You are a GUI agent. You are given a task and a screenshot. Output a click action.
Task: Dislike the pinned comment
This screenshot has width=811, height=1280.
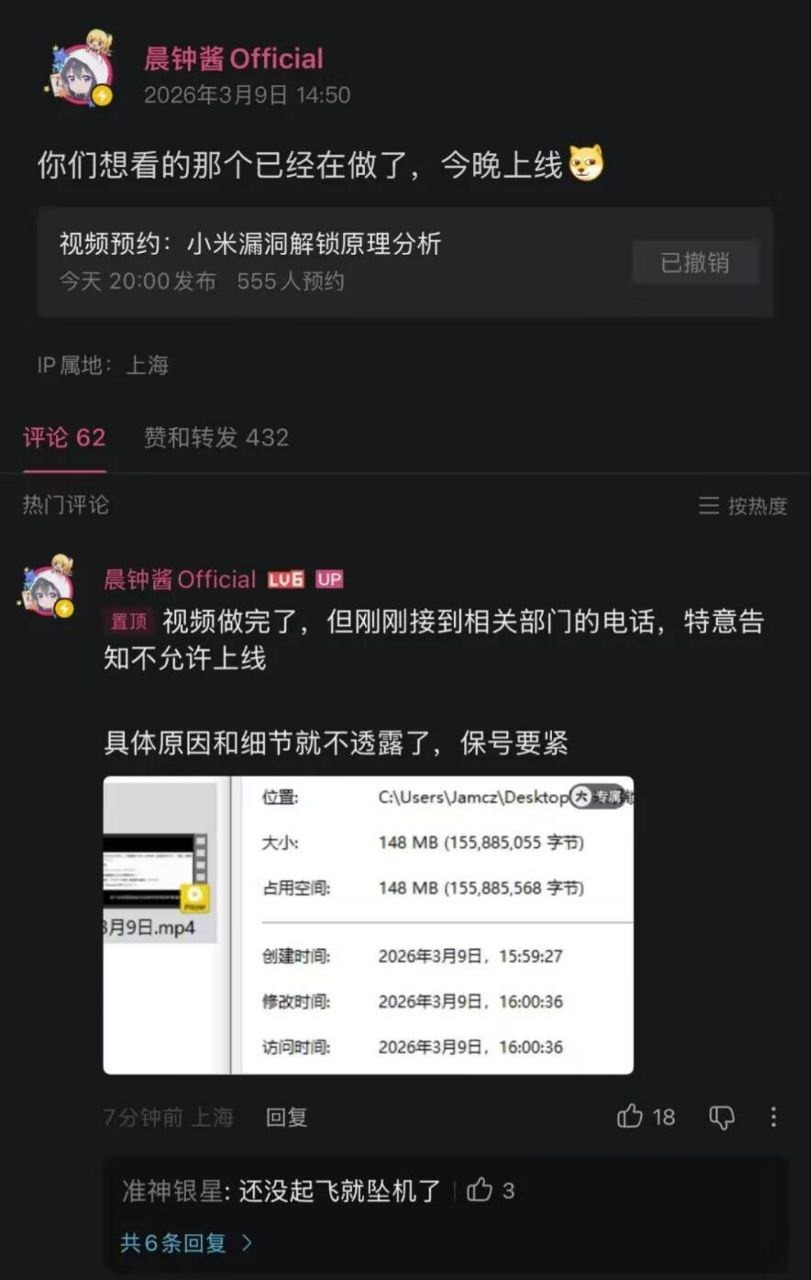(x=721, y=1117)
